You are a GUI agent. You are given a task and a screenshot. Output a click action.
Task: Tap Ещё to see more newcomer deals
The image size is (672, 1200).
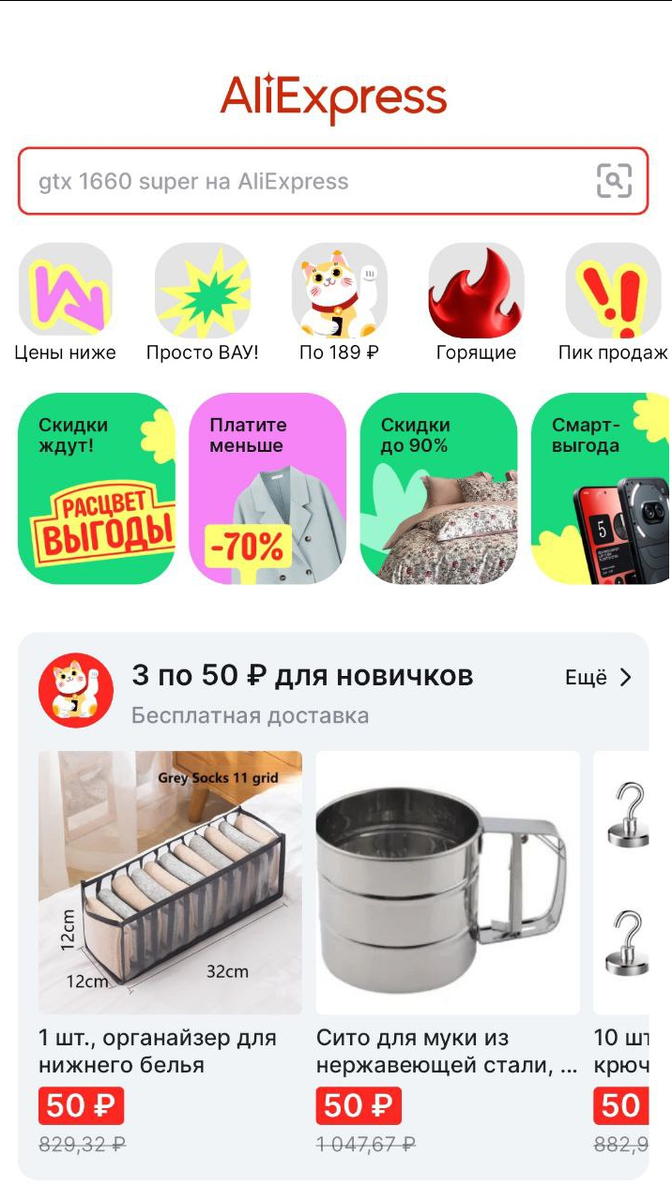click(x=599, y=677)
